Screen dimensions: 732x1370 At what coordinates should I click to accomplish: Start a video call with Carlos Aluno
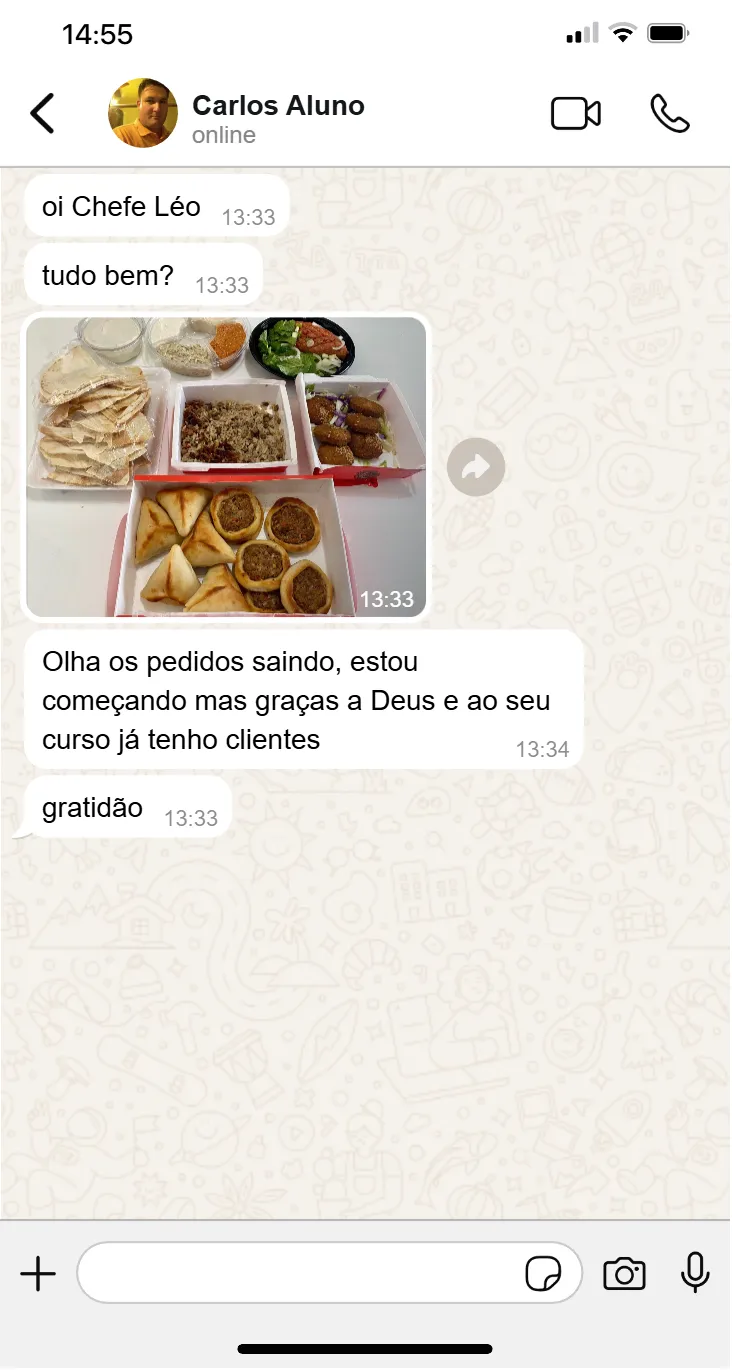pyautogui.click(x=576, y=114)
